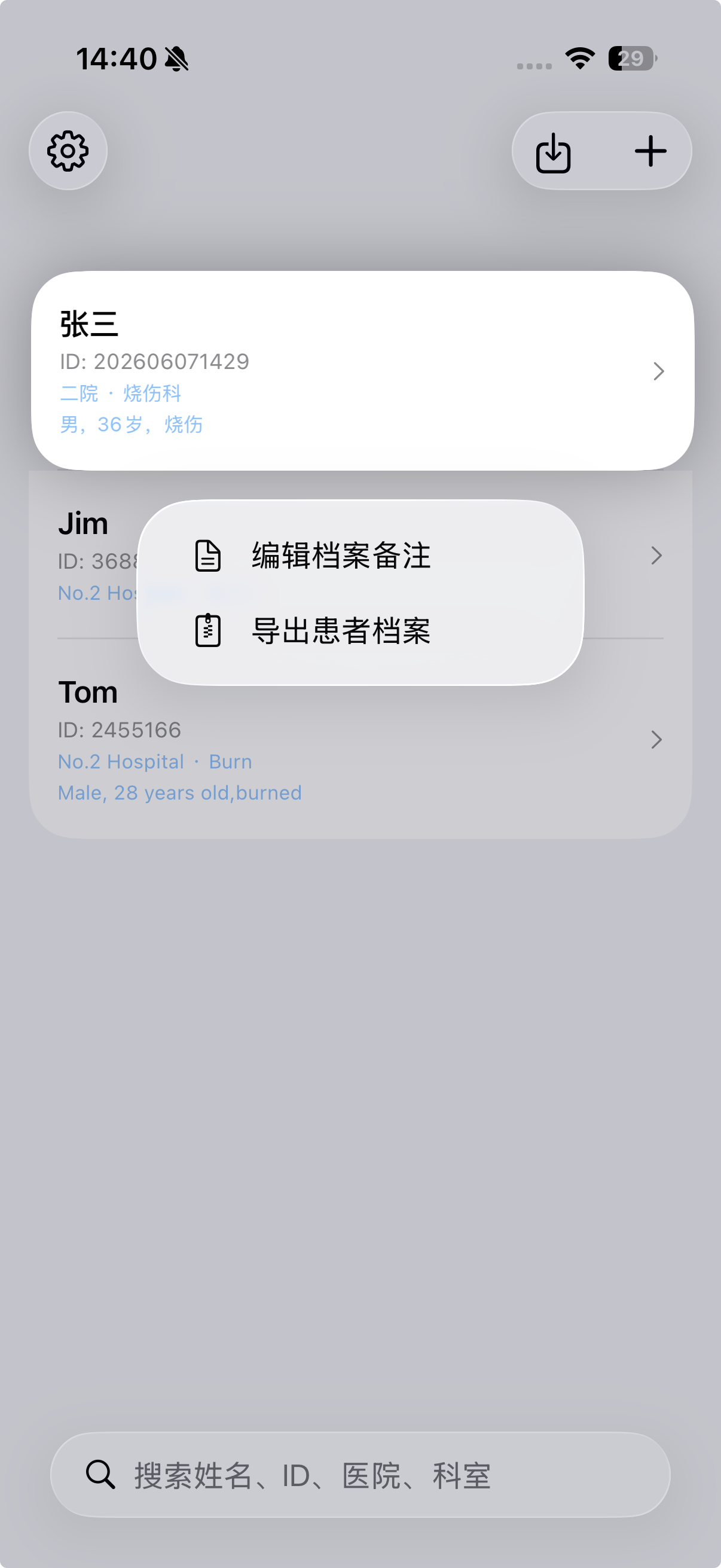Tap the import download icon

[x=553, y=152]
